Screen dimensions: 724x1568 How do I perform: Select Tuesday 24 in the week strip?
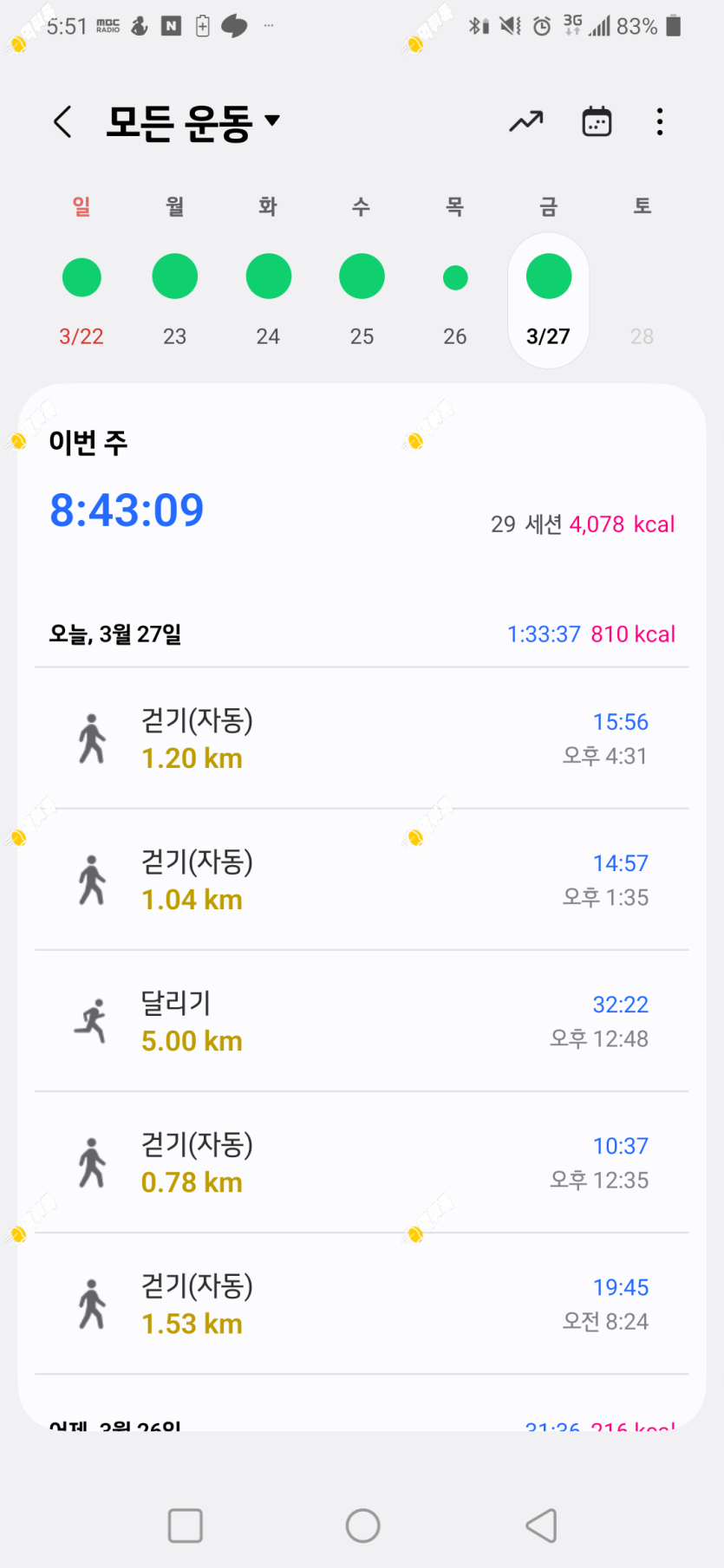268,277
